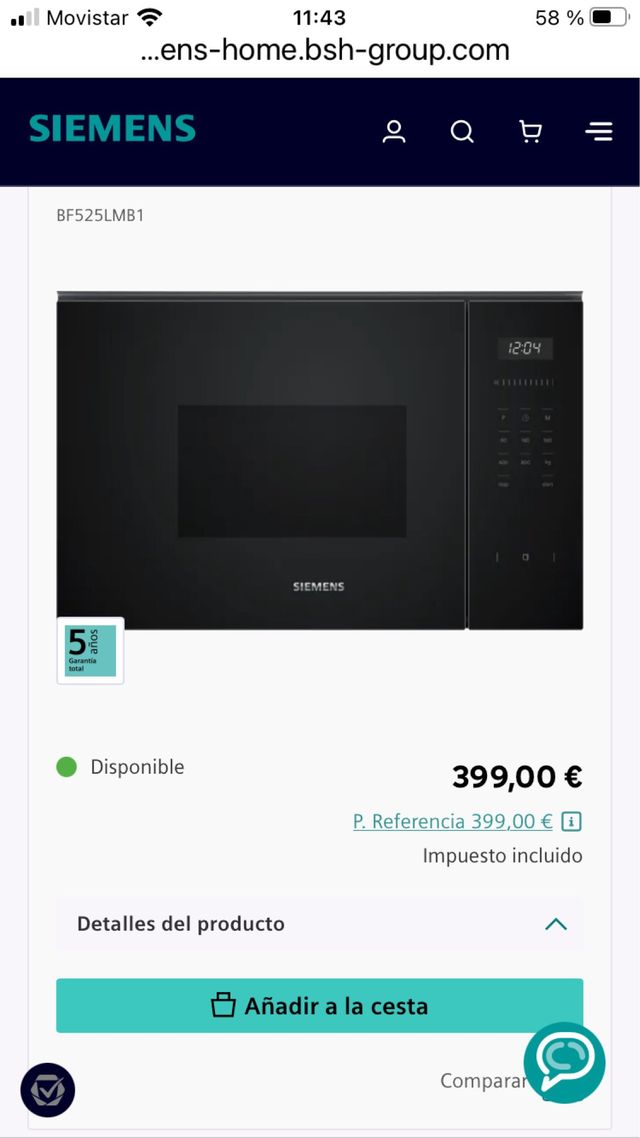Open the hamburger menu

coord(599,131)
